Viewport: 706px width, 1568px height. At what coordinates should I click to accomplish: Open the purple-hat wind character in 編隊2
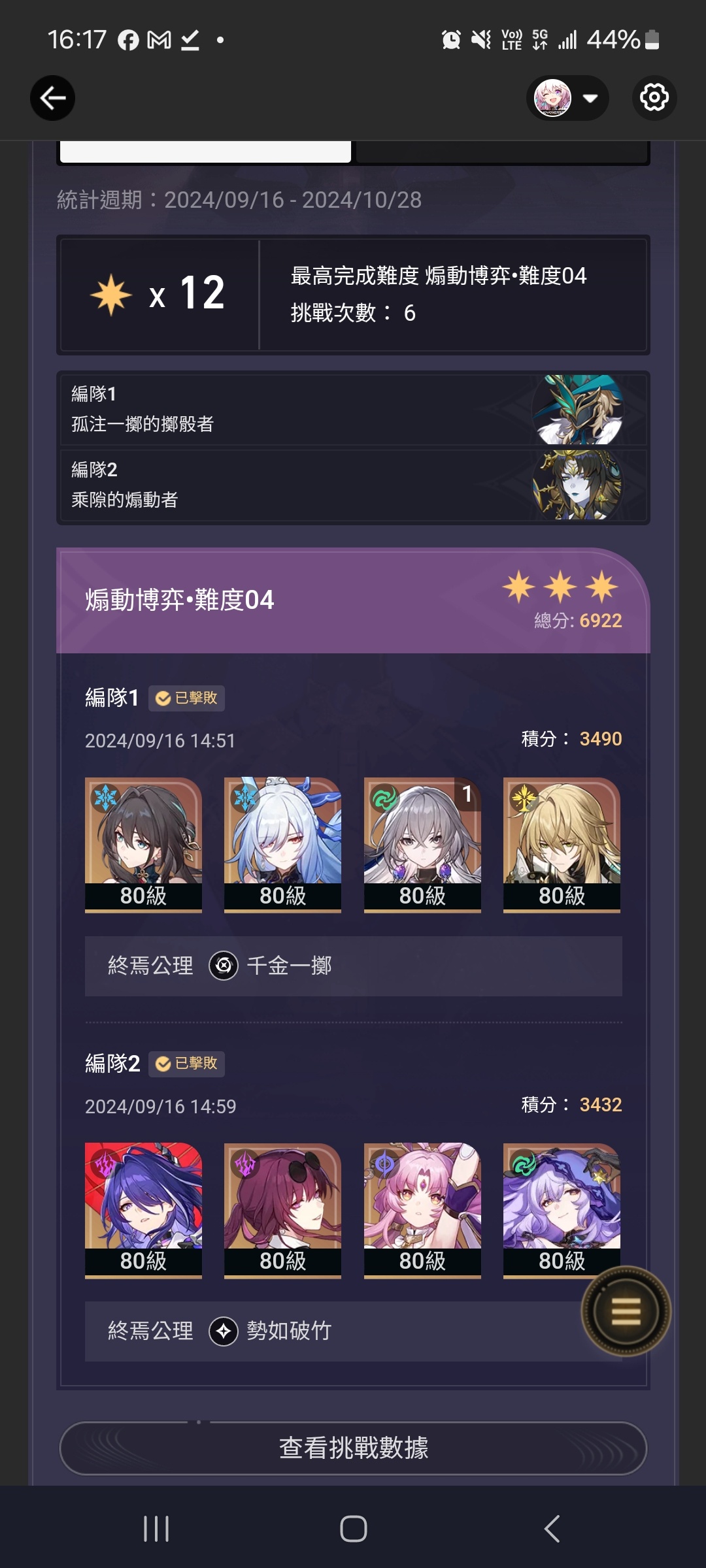coord(562,1209)
